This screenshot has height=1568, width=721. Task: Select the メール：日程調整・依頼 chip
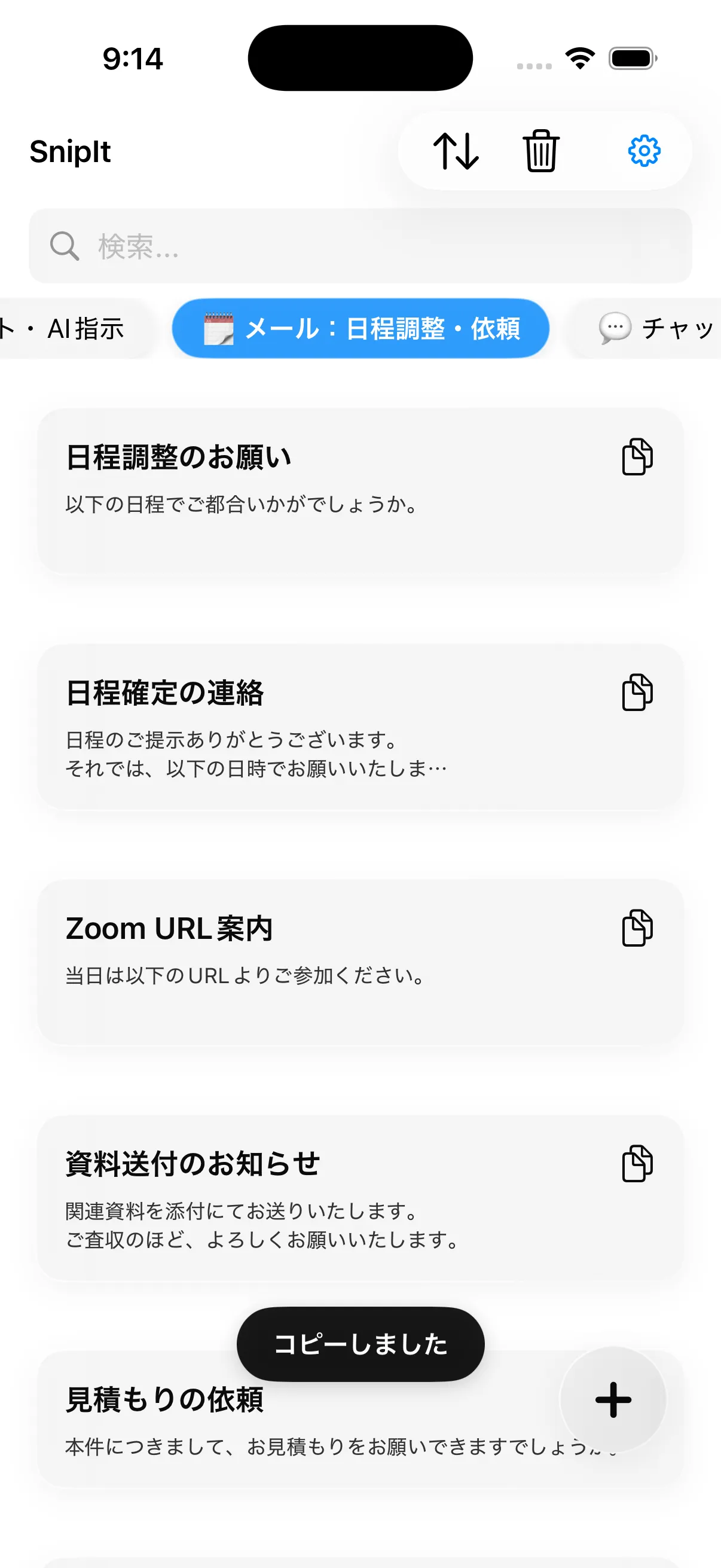pos(361,329)
